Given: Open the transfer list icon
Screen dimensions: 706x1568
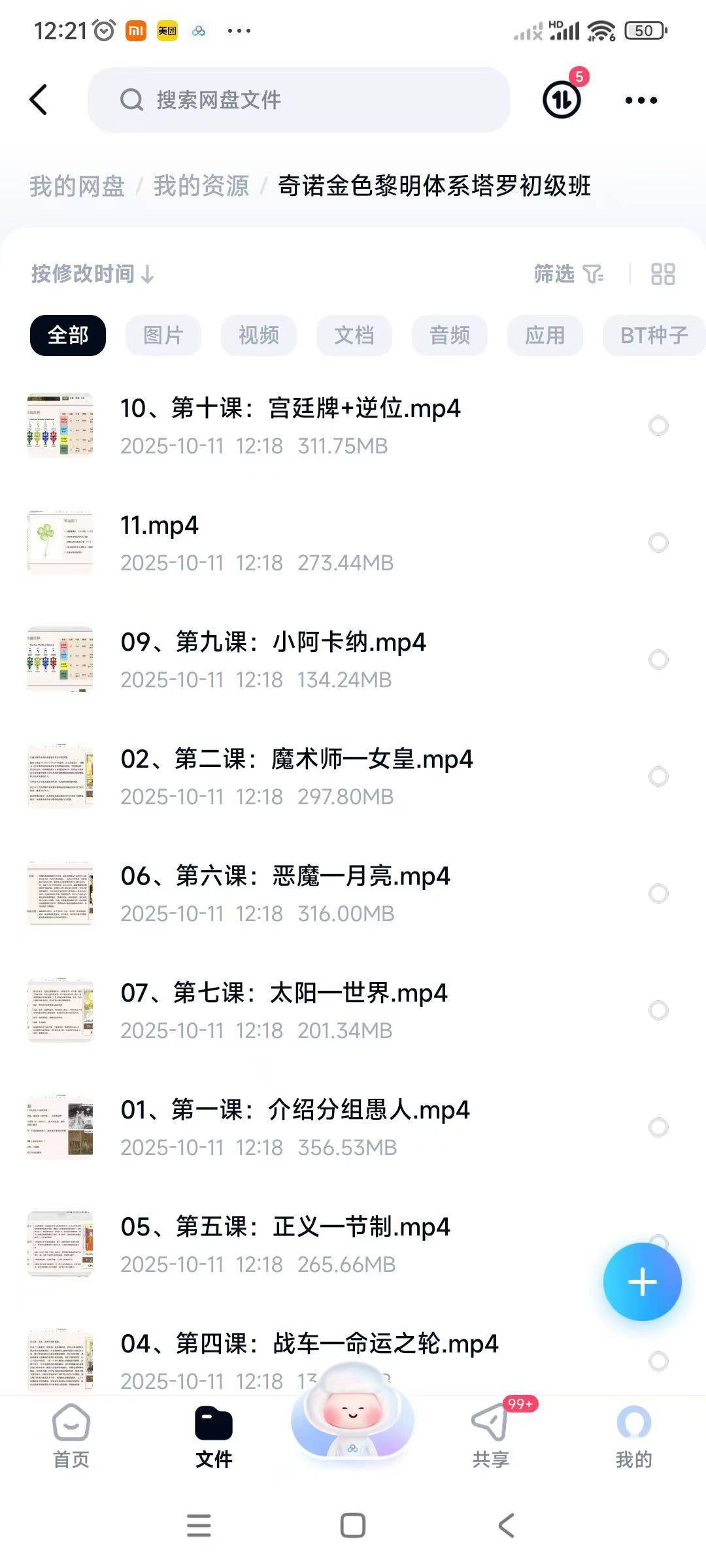Looking at the screenshot, I should 562,100.
